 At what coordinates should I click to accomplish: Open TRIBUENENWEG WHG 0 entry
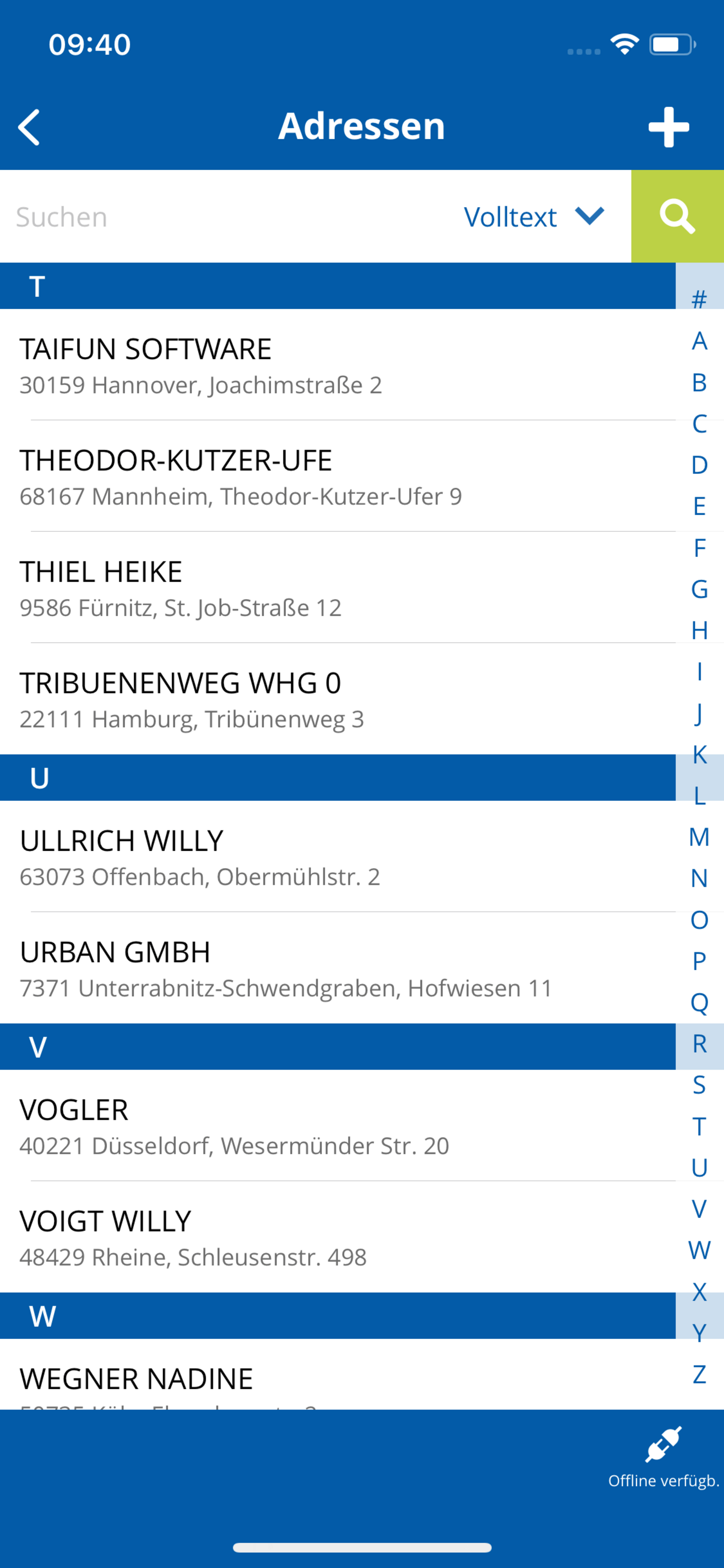[338, 699]
